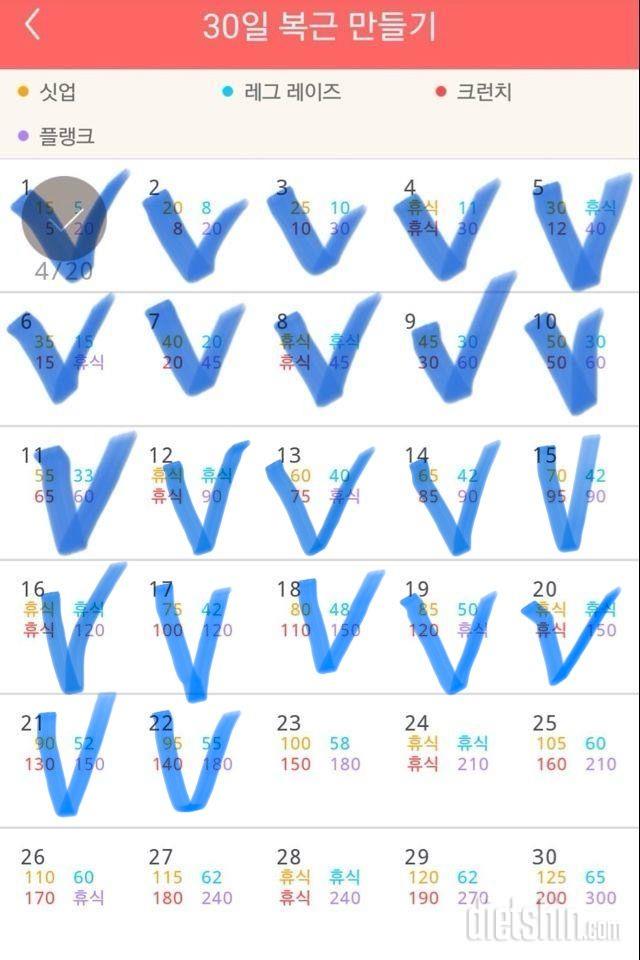Go back using the top arrow
Viewport: 640px width, 960px height.
point(33,26)
